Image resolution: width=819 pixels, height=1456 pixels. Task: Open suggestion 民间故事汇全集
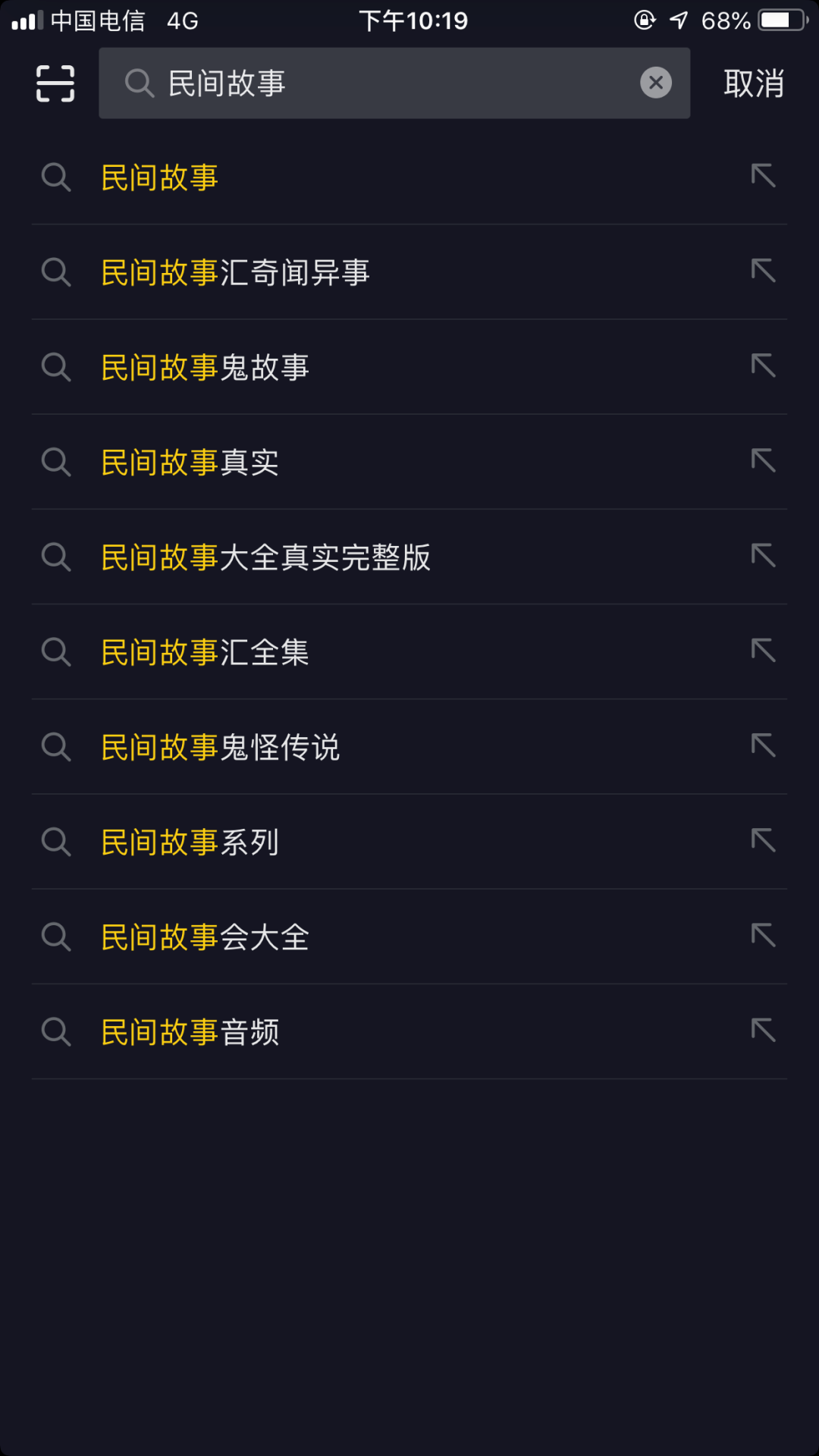[x=205, y=652]
